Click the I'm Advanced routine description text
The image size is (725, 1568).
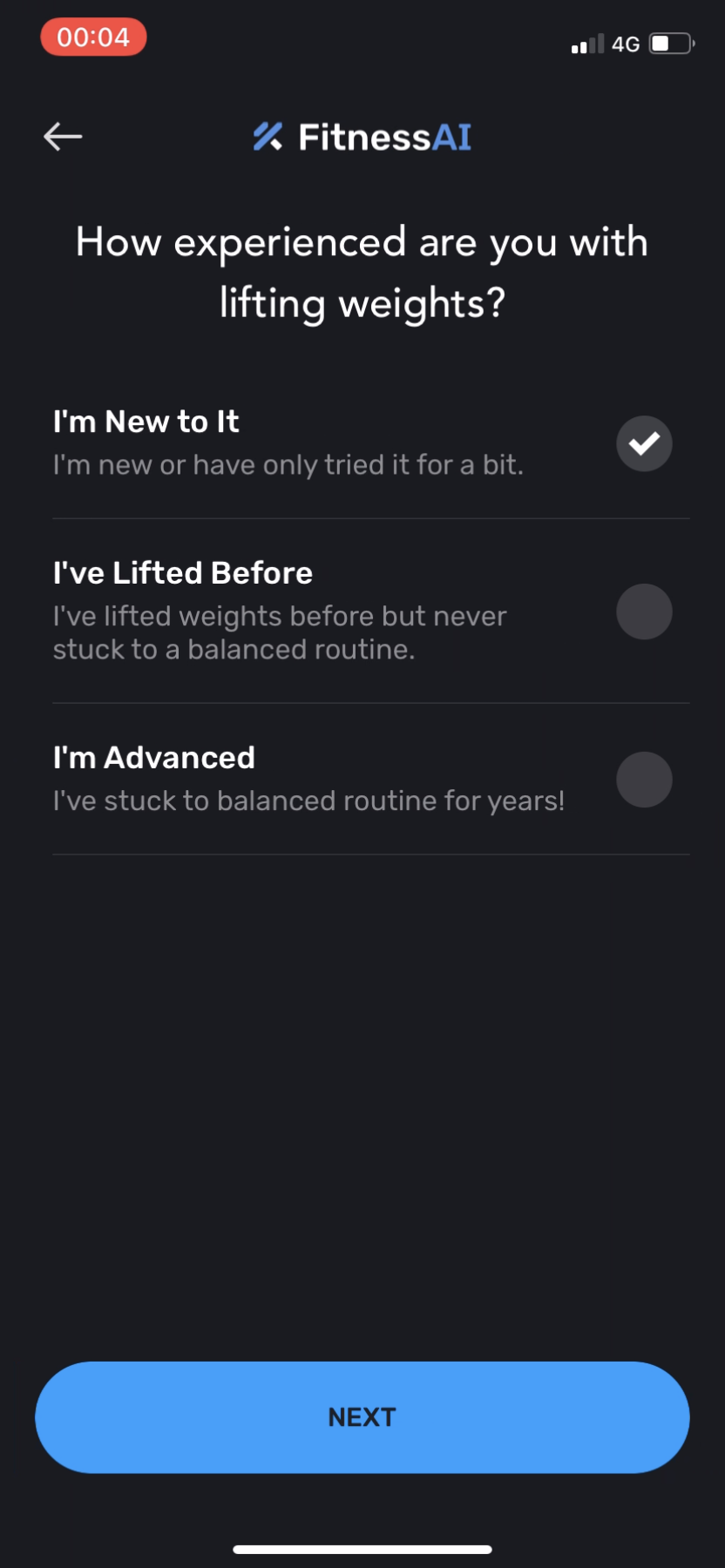coord(309,801)
